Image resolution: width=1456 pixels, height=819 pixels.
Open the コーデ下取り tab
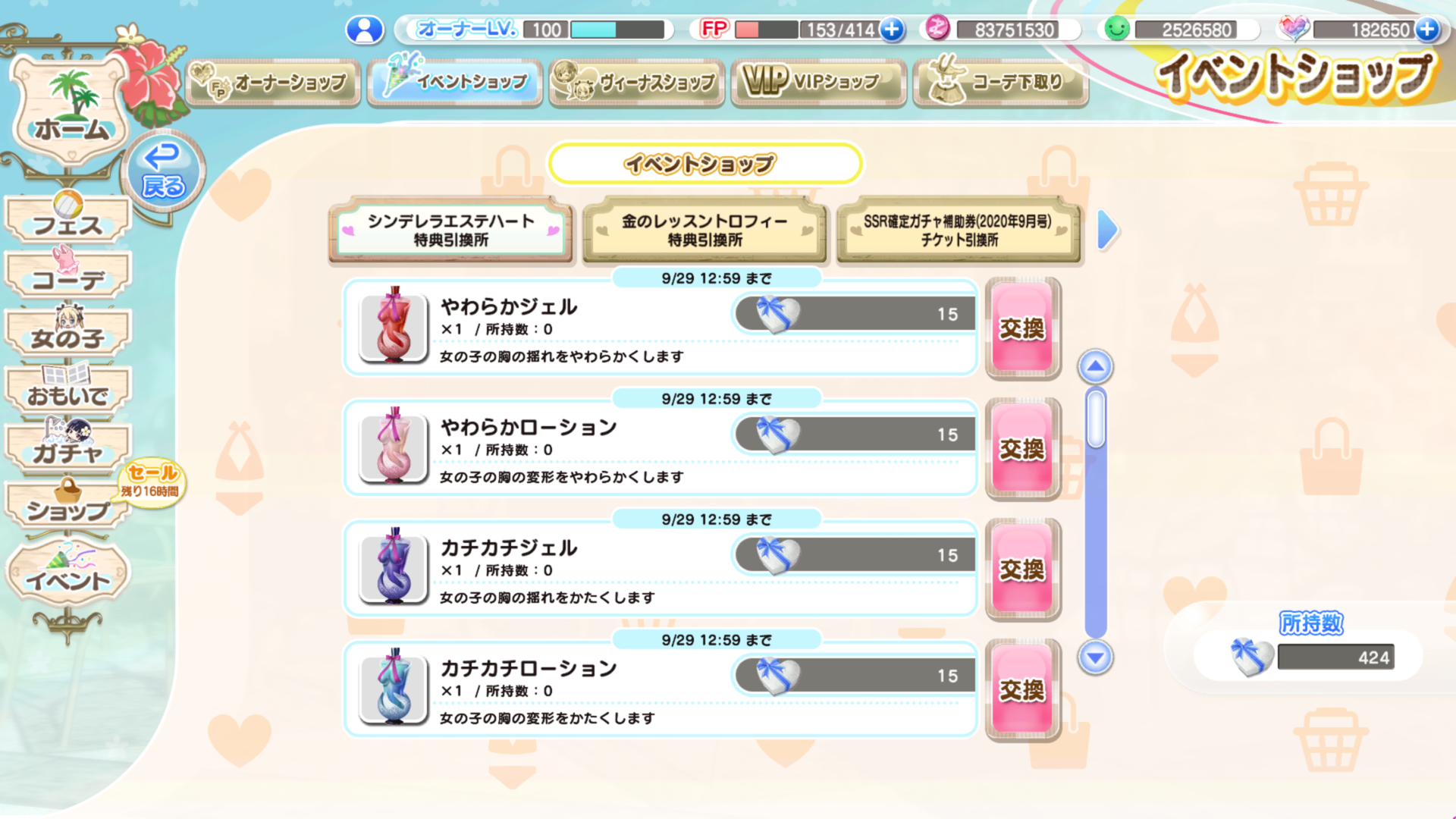click(x=1001, y=83)
